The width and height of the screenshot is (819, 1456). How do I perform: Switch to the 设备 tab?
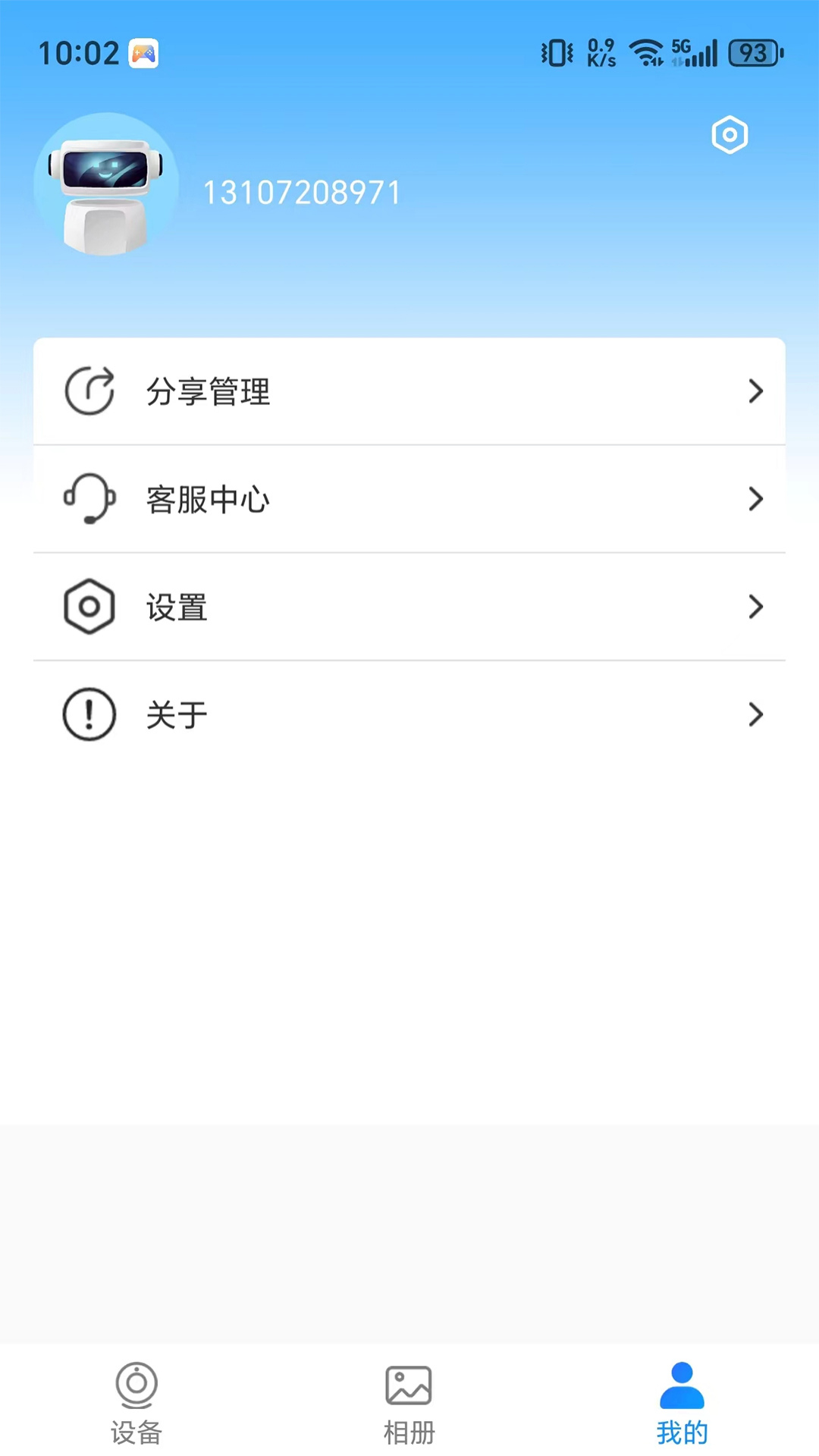point(136,1407)
